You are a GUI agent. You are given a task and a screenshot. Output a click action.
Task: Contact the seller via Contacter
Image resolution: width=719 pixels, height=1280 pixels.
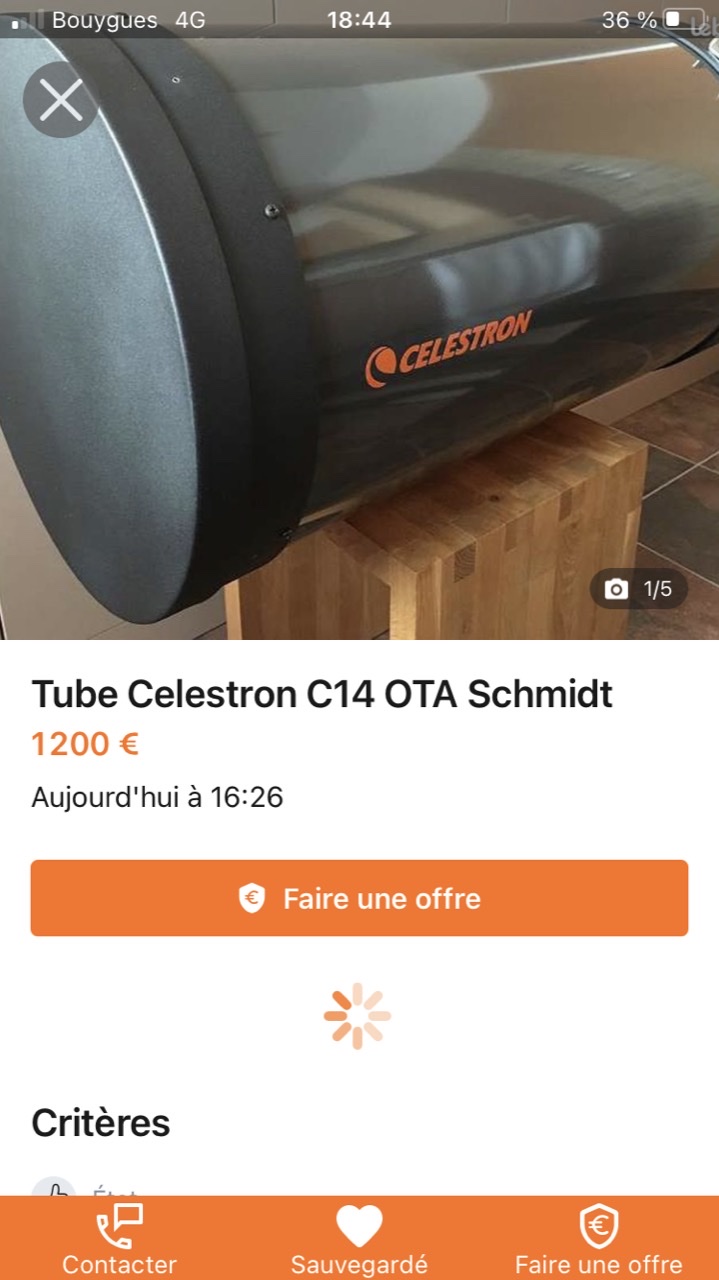click(x=119, y=1240)
